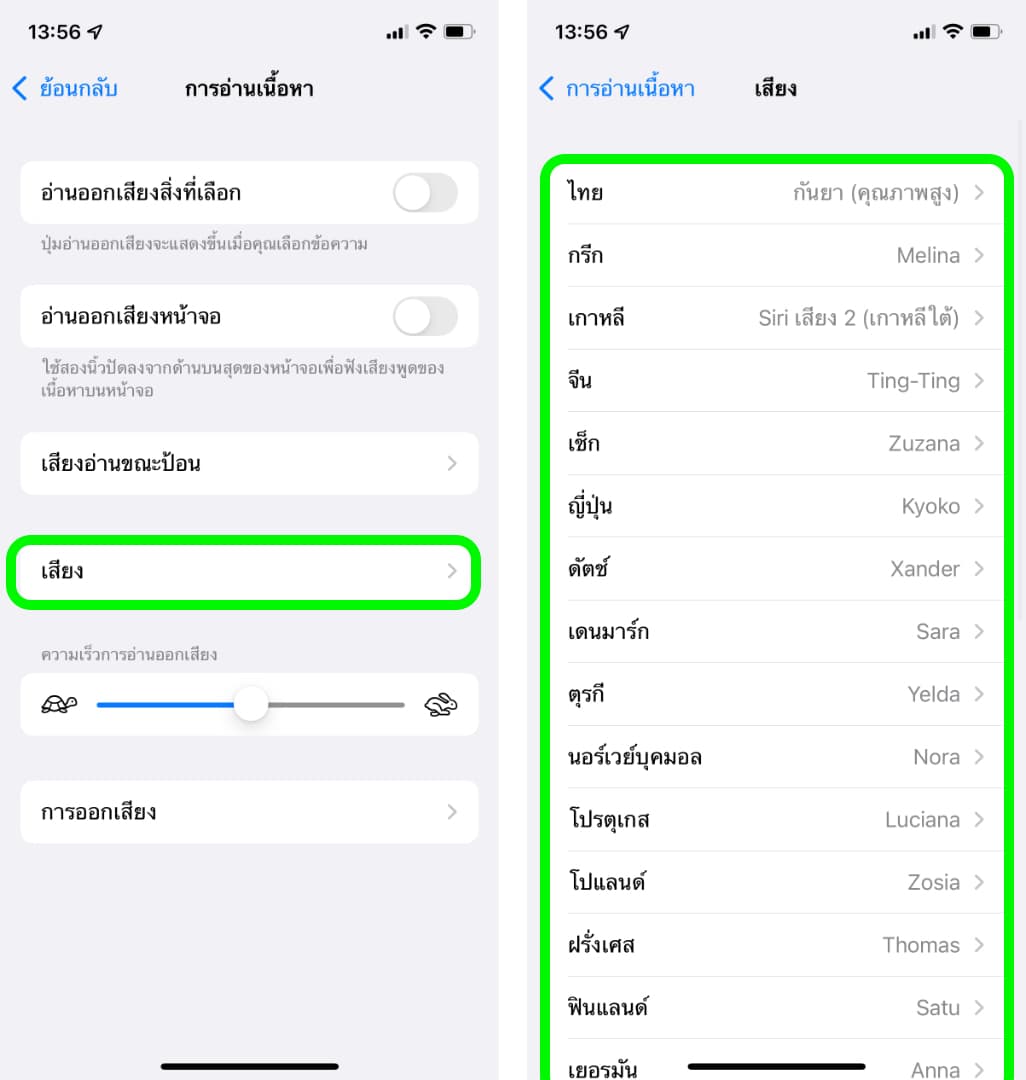The height and width of the screenshot is (1080, 1026).
Task: Open ไทย voice กันยา settings
Action: (x=776, y=193)
